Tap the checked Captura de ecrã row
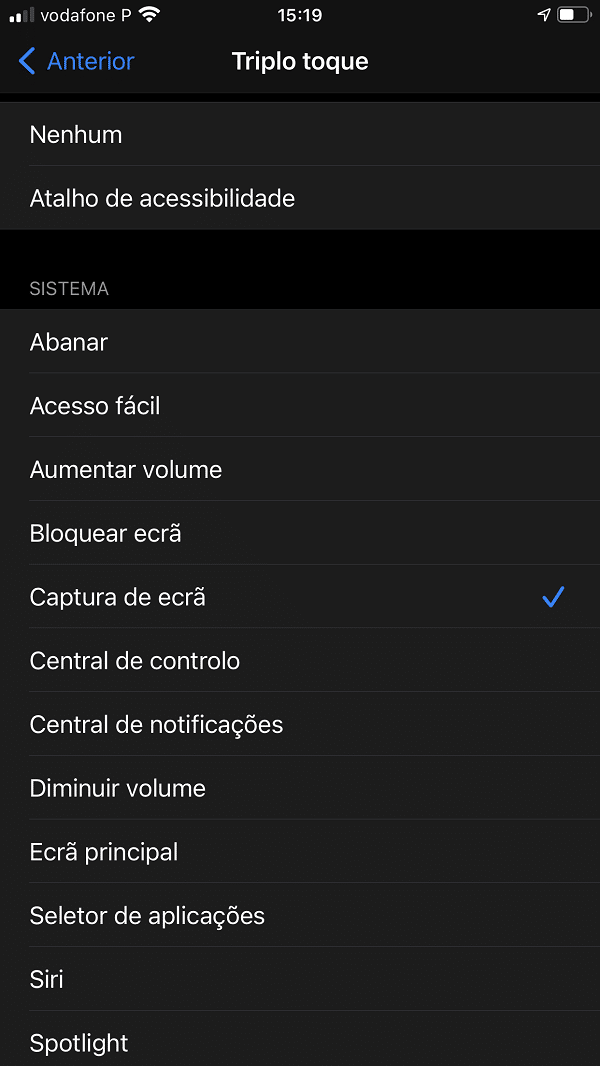The height and width of the screenshot is (1066, 600). coord(300,596)
